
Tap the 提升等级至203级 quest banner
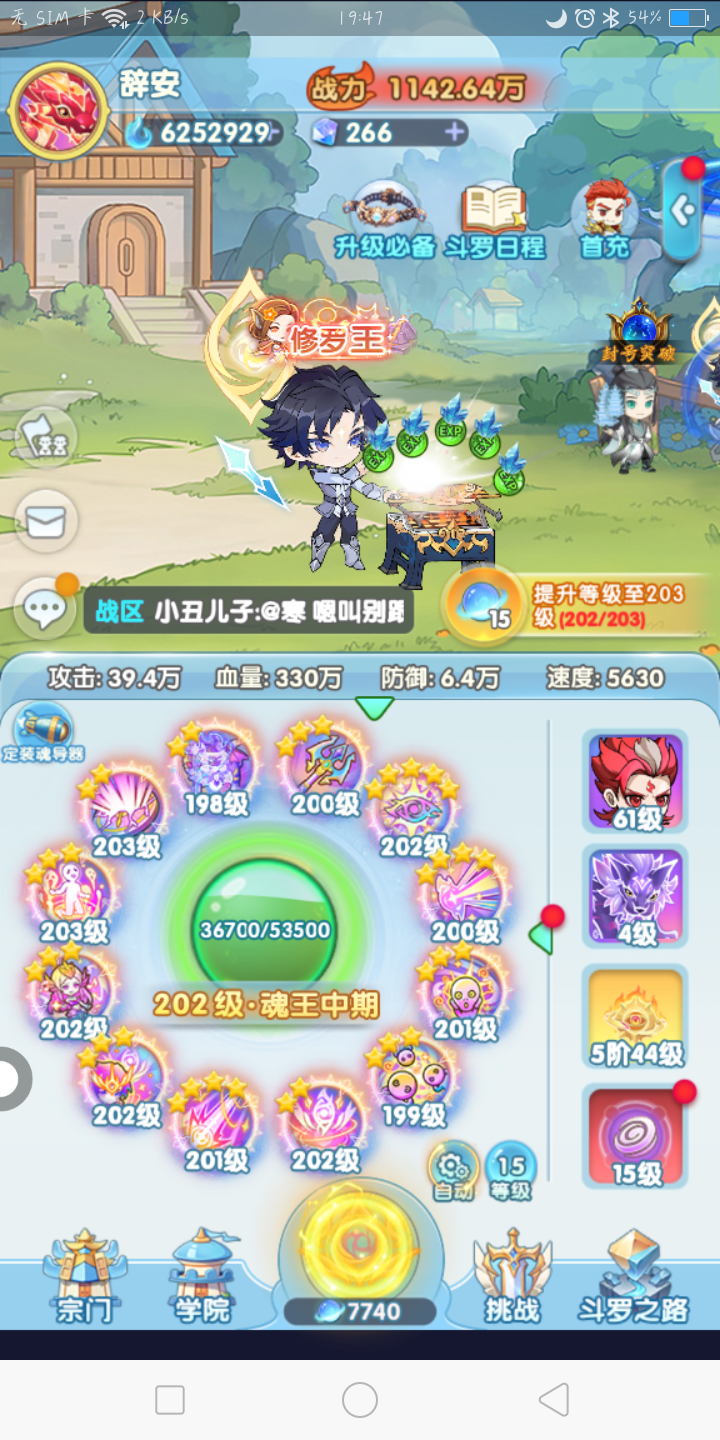coord(580,605)
